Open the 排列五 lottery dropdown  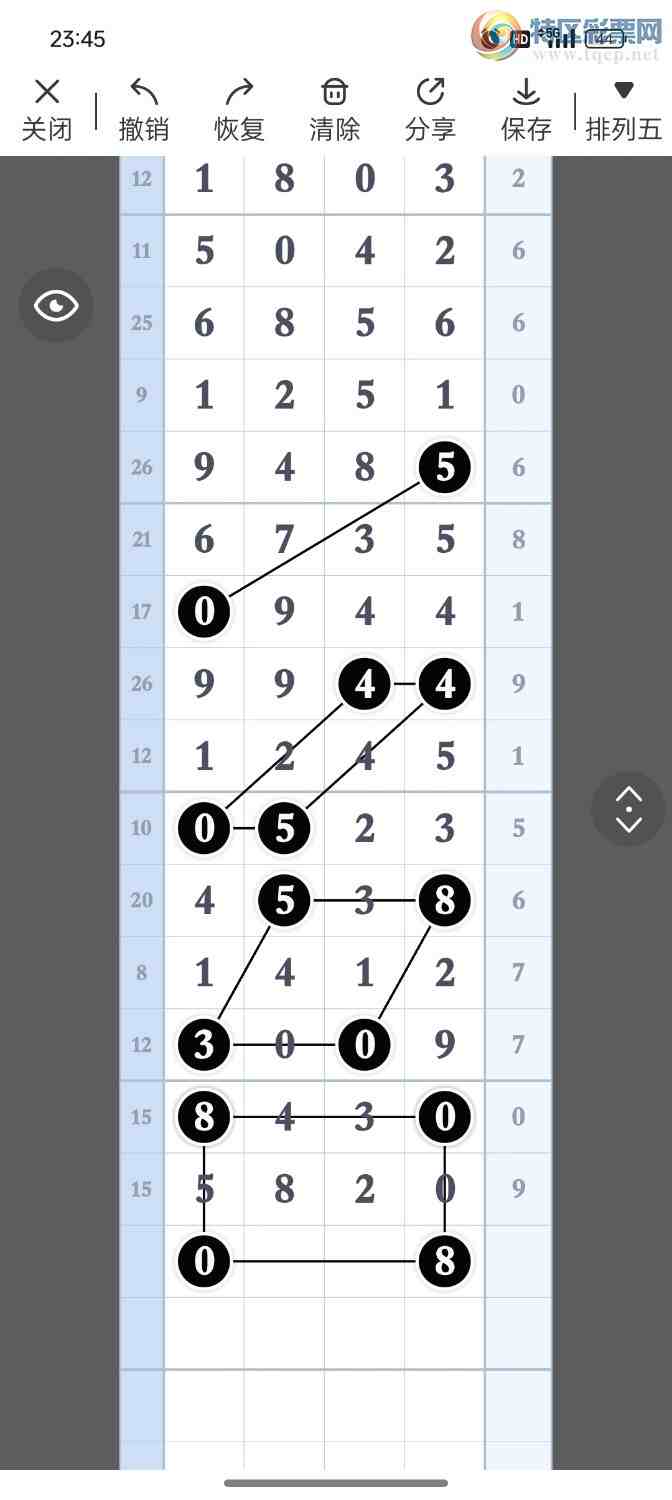(x=623, y=110)
